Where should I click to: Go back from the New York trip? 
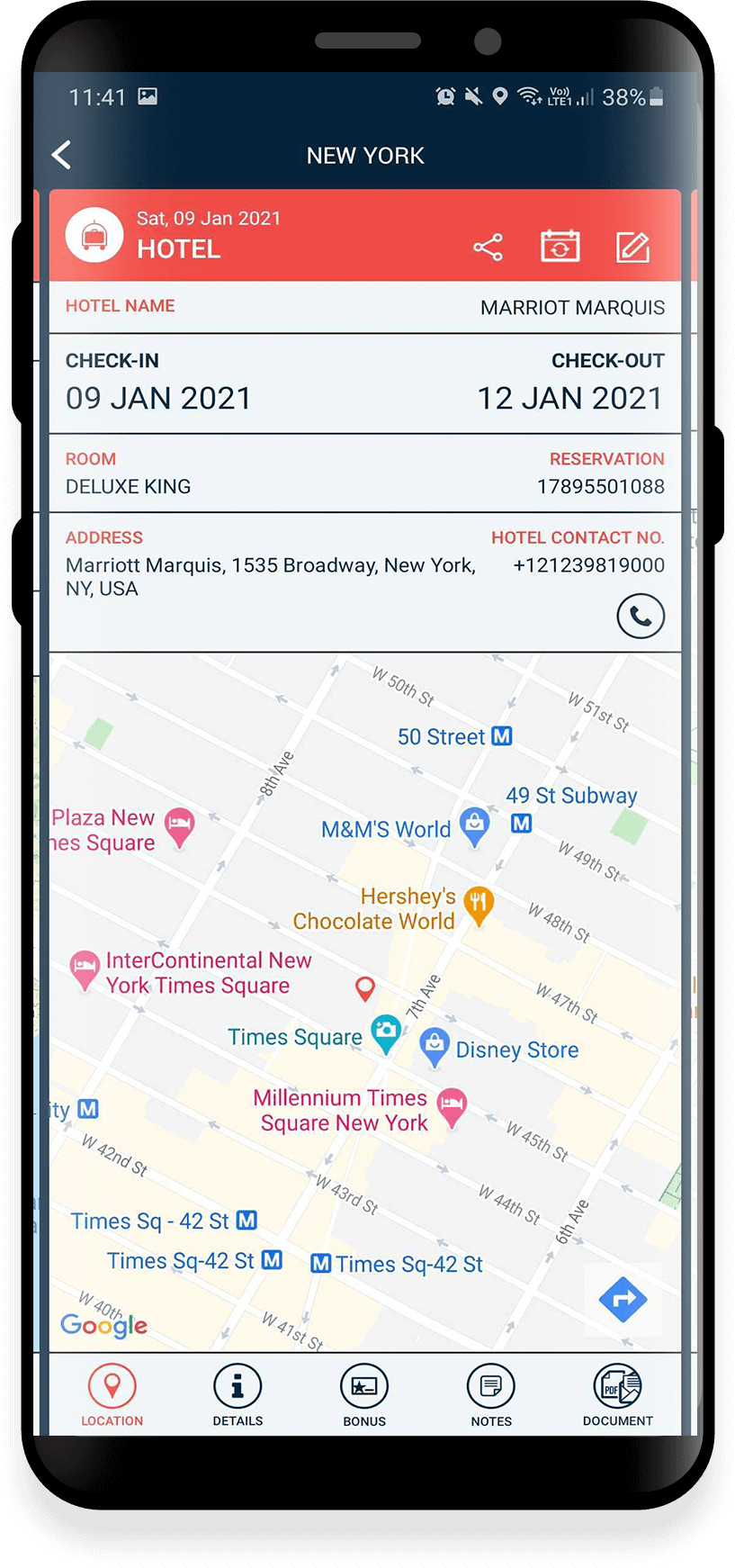pyautogui.click(x=61, y=155)
